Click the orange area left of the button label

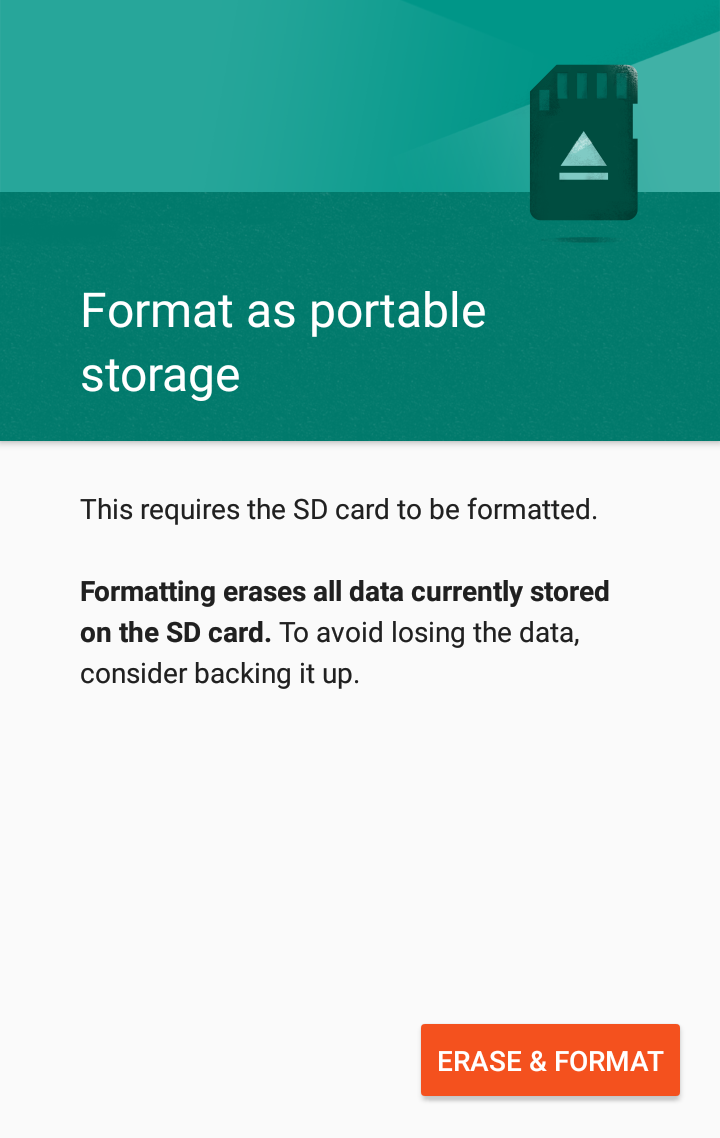click(x=432, y=1060)
